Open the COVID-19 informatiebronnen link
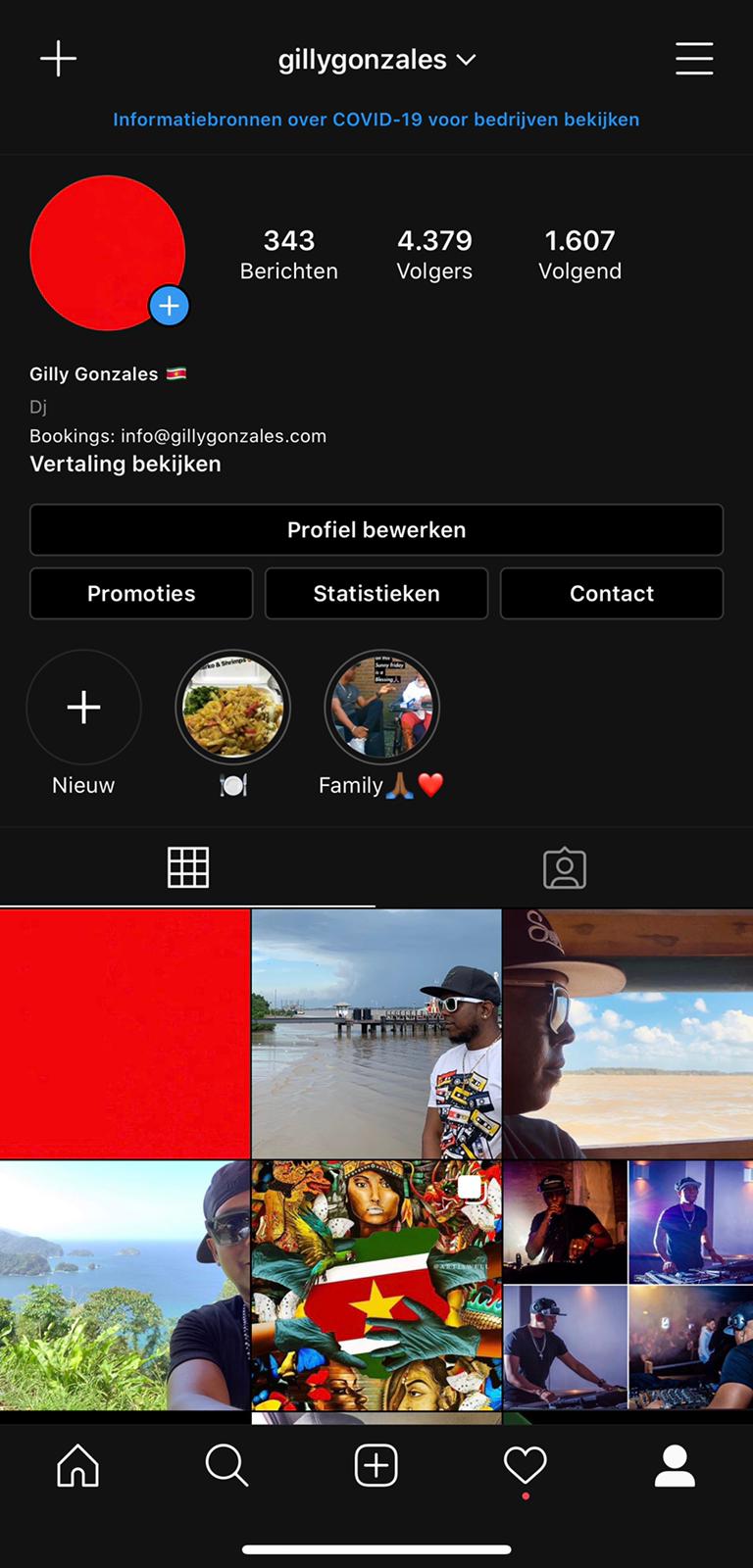 pos(376,120)
